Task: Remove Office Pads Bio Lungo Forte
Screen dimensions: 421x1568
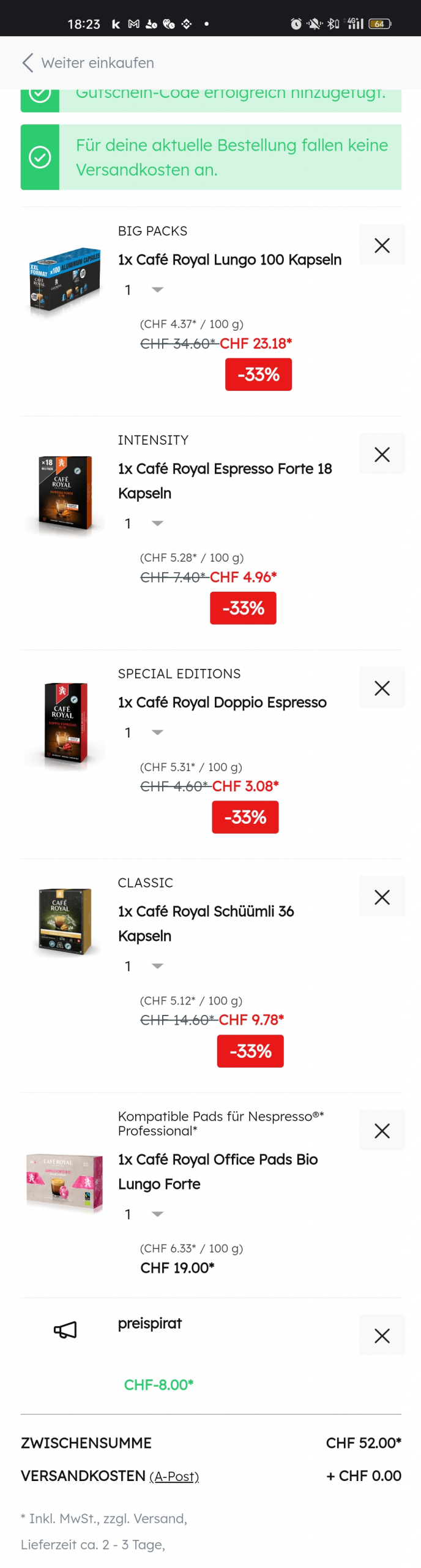Action: (x=381, y=1129)
